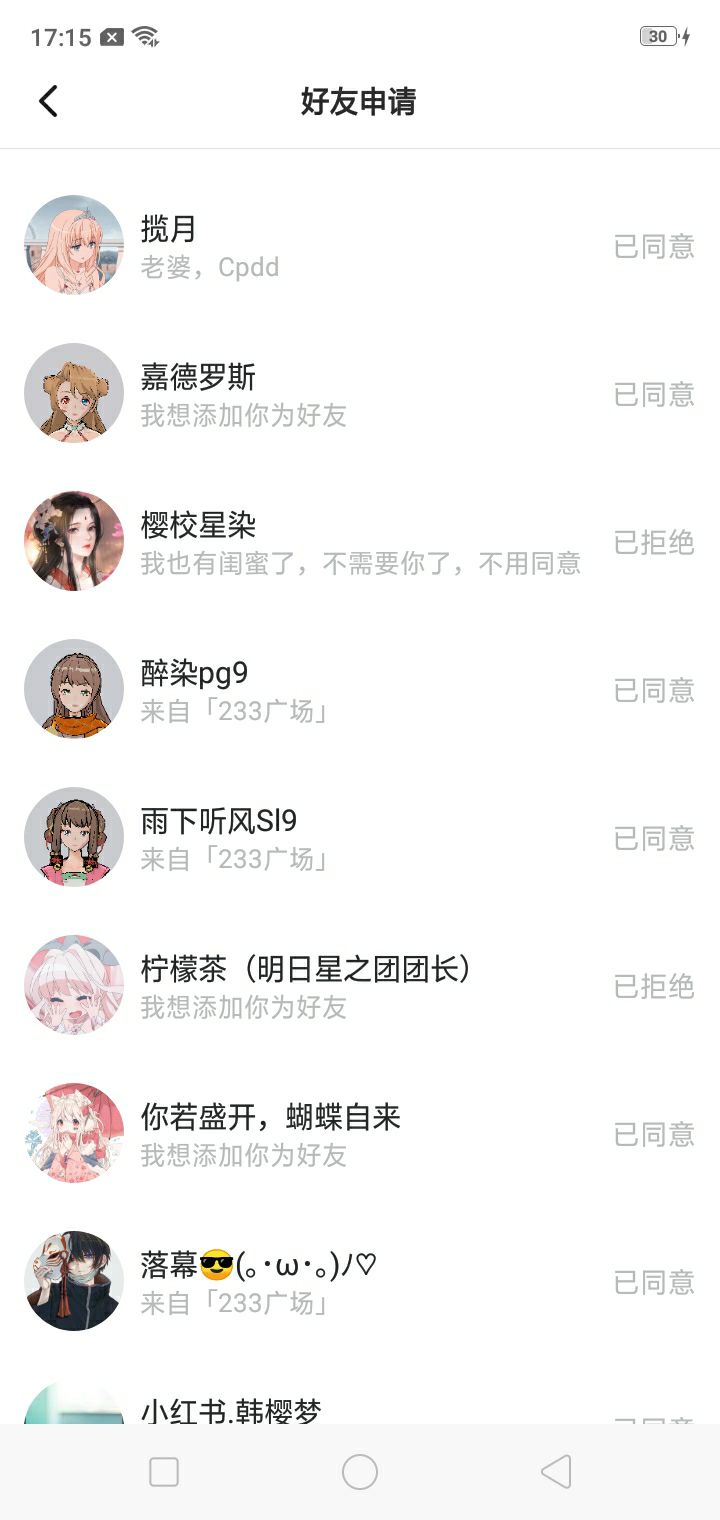Open the friend request from 揽月
The width and height of the screenshot is (720, 1520).
[360, 246]
